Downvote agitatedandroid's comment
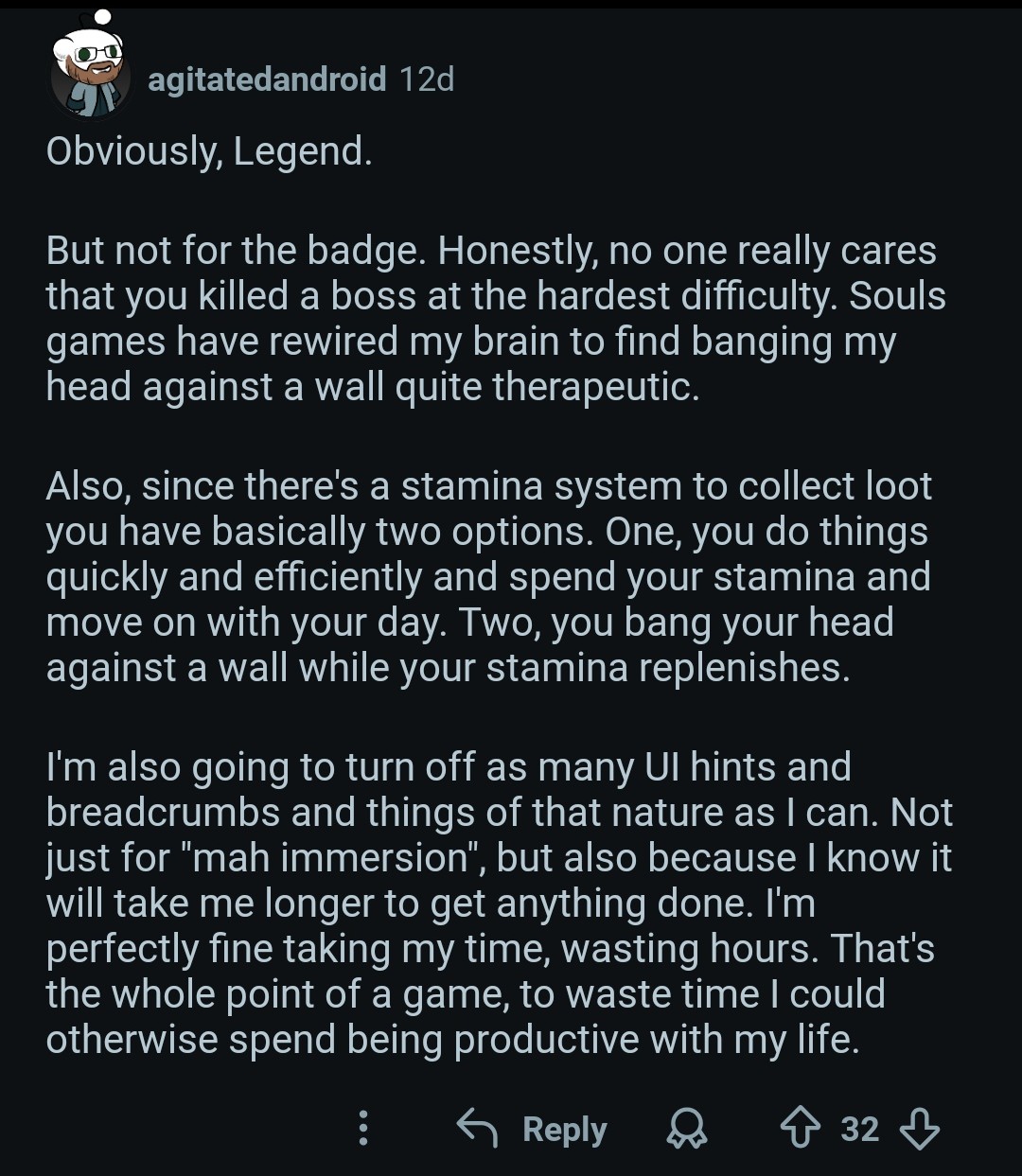 coord(919,1129)
